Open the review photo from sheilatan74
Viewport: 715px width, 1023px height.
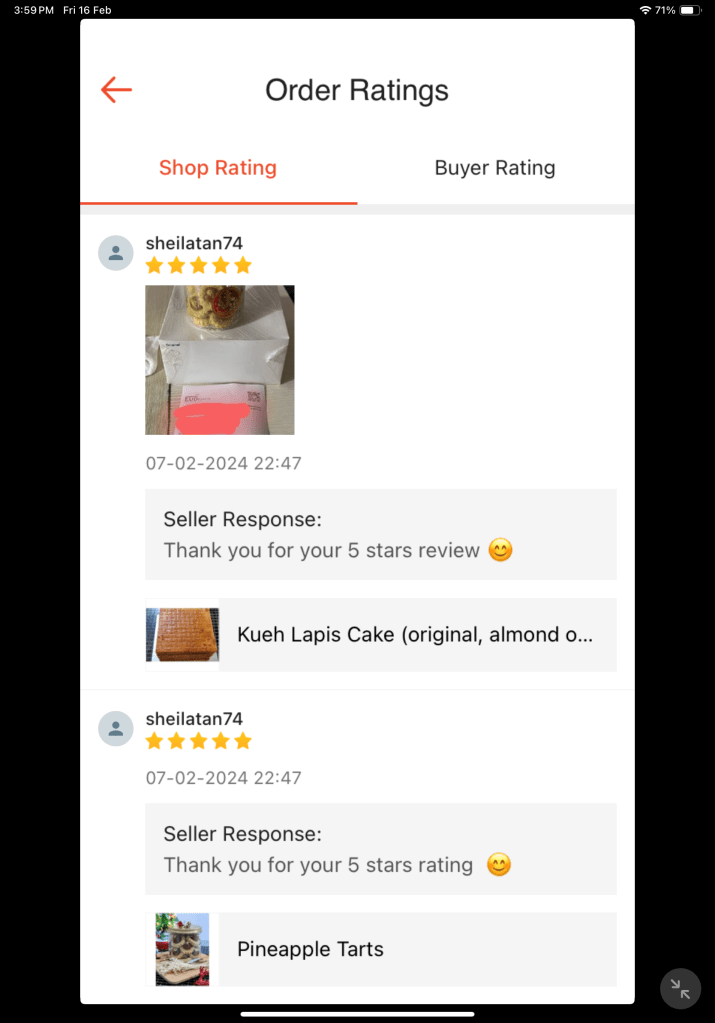click(220, 360)
